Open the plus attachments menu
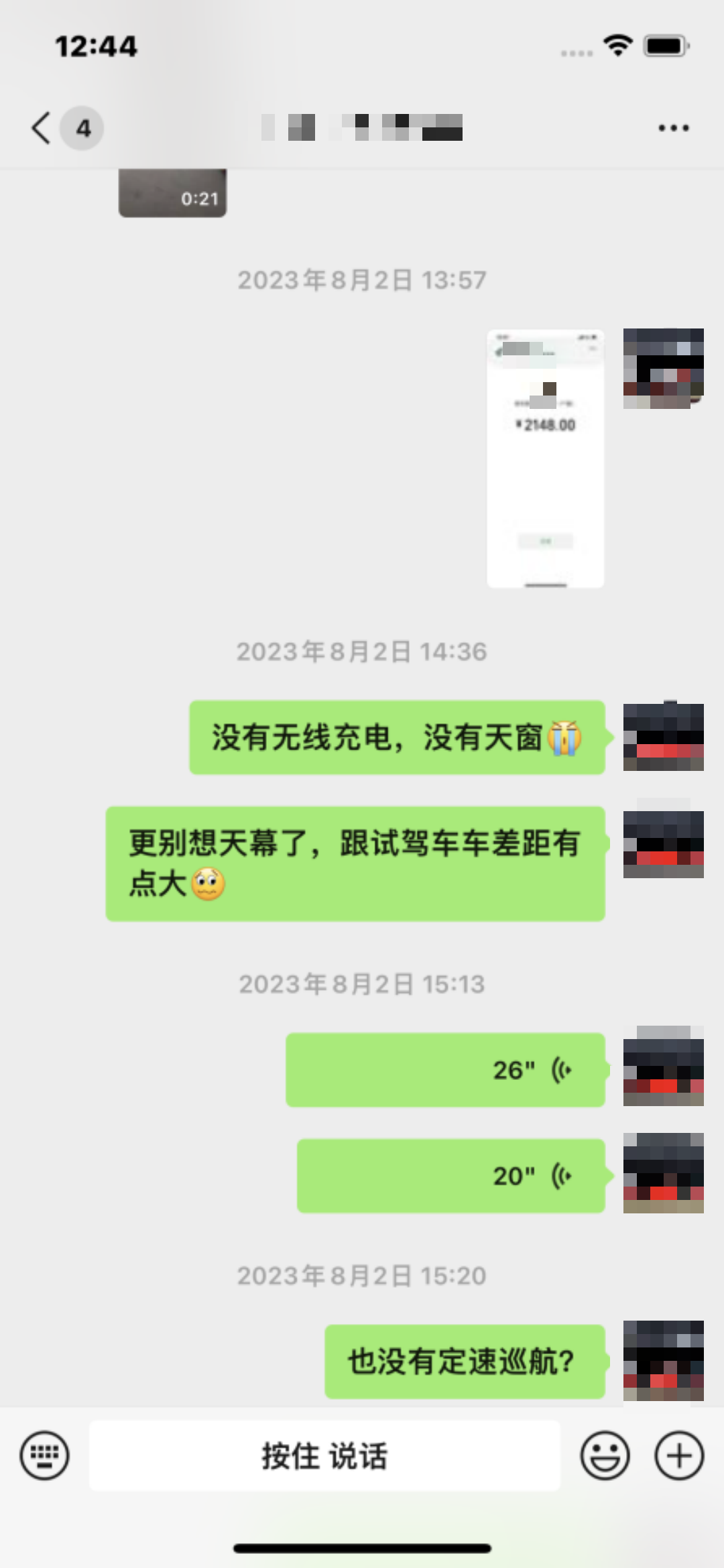724x1568 pixels. point(678,1455)
